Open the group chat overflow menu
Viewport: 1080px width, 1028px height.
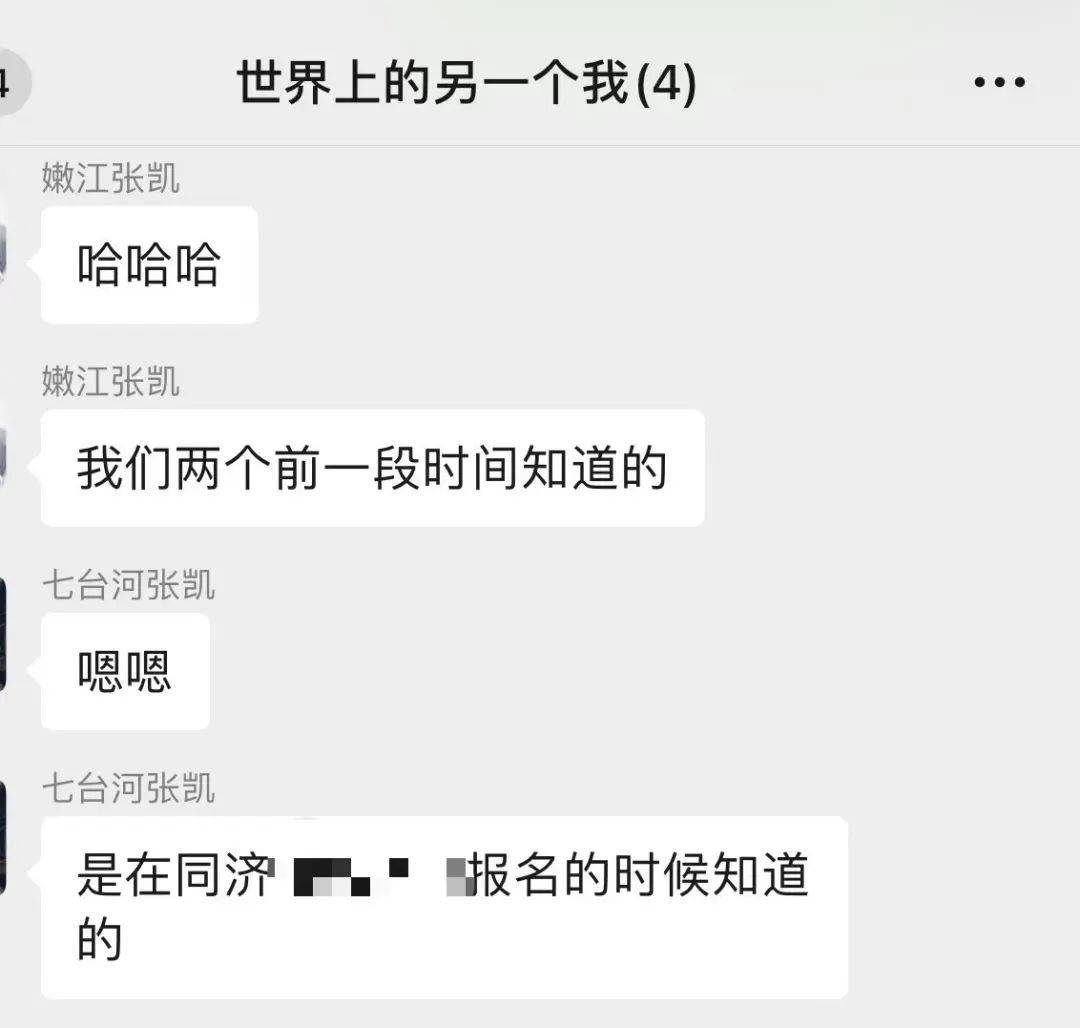pos(1000,83)
